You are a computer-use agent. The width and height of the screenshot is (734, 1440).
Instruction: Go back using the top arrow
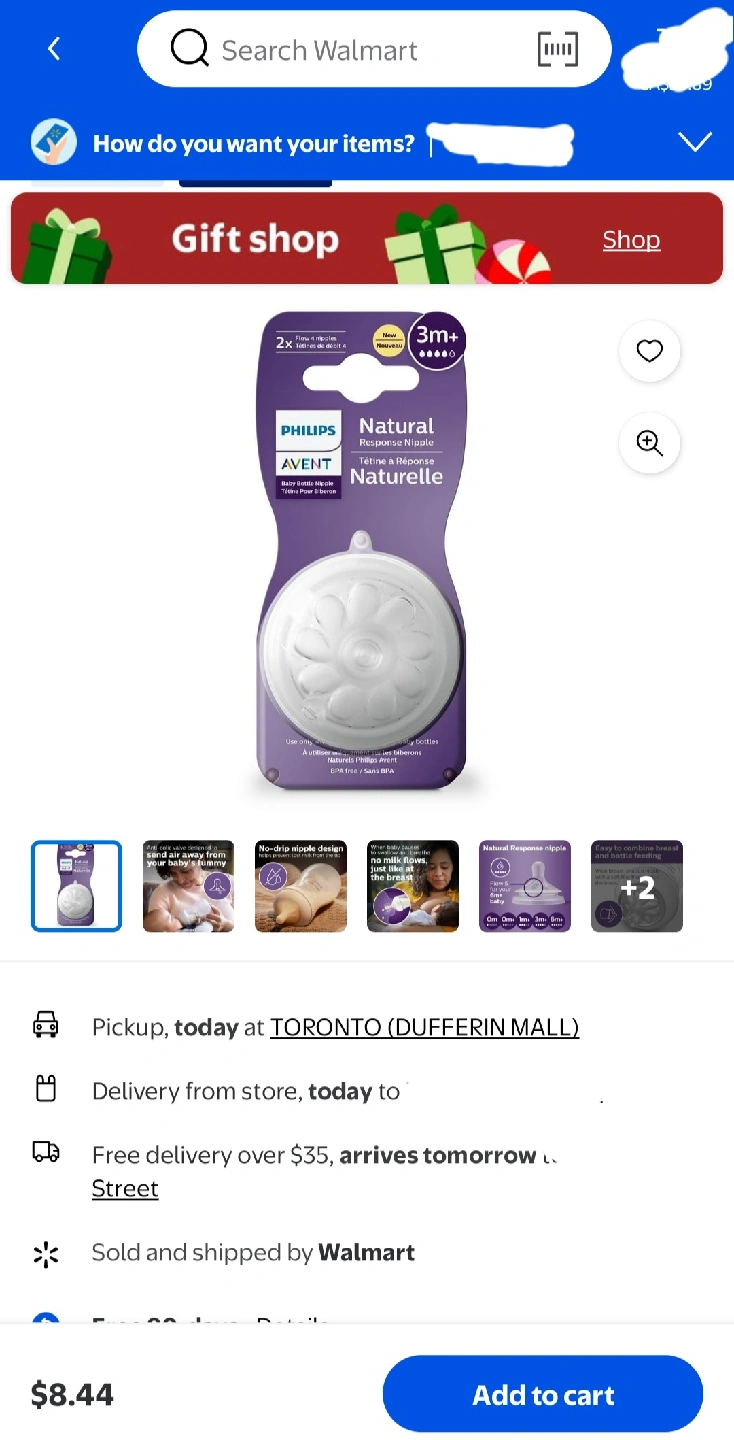(x=54, y=49)
